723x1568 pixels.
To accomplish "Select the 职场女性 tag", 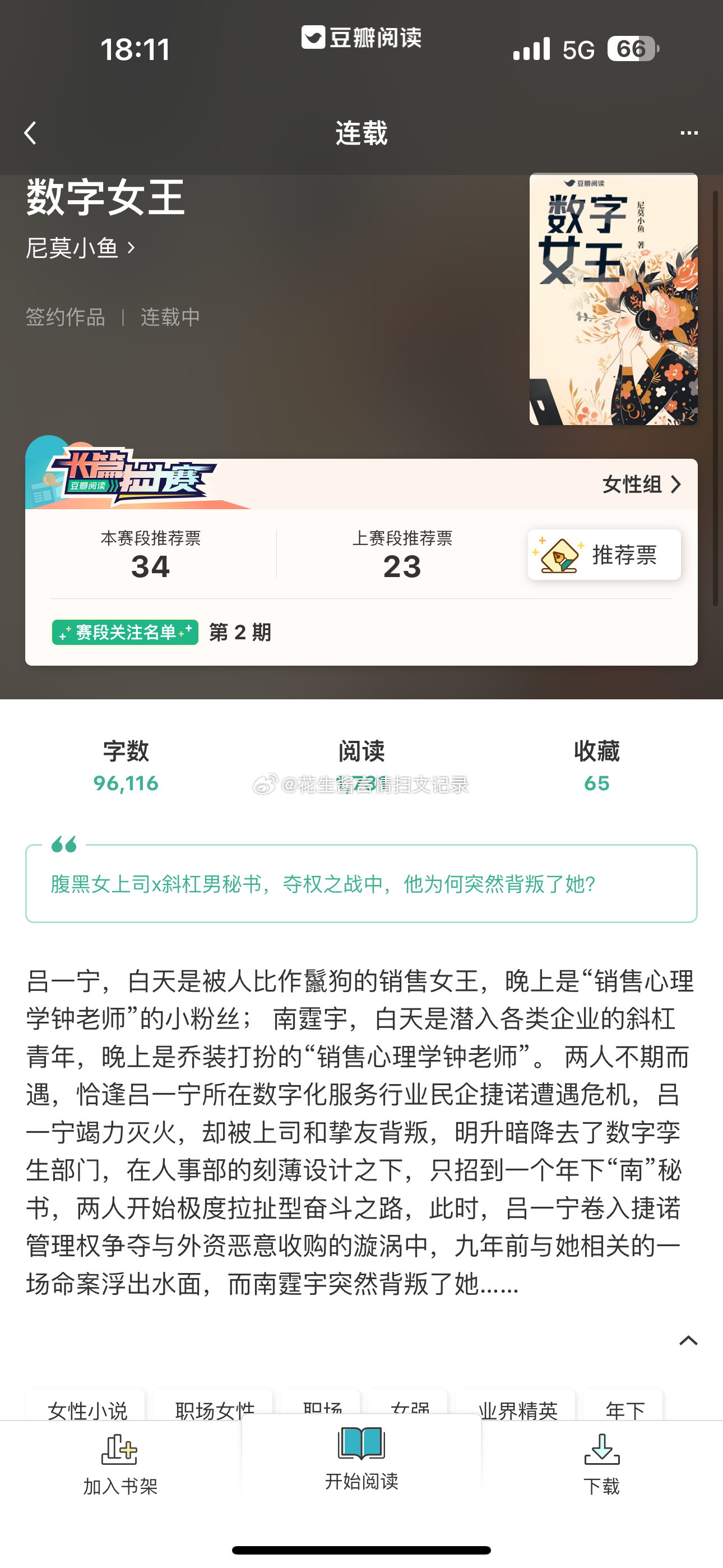I will 213,1407.
